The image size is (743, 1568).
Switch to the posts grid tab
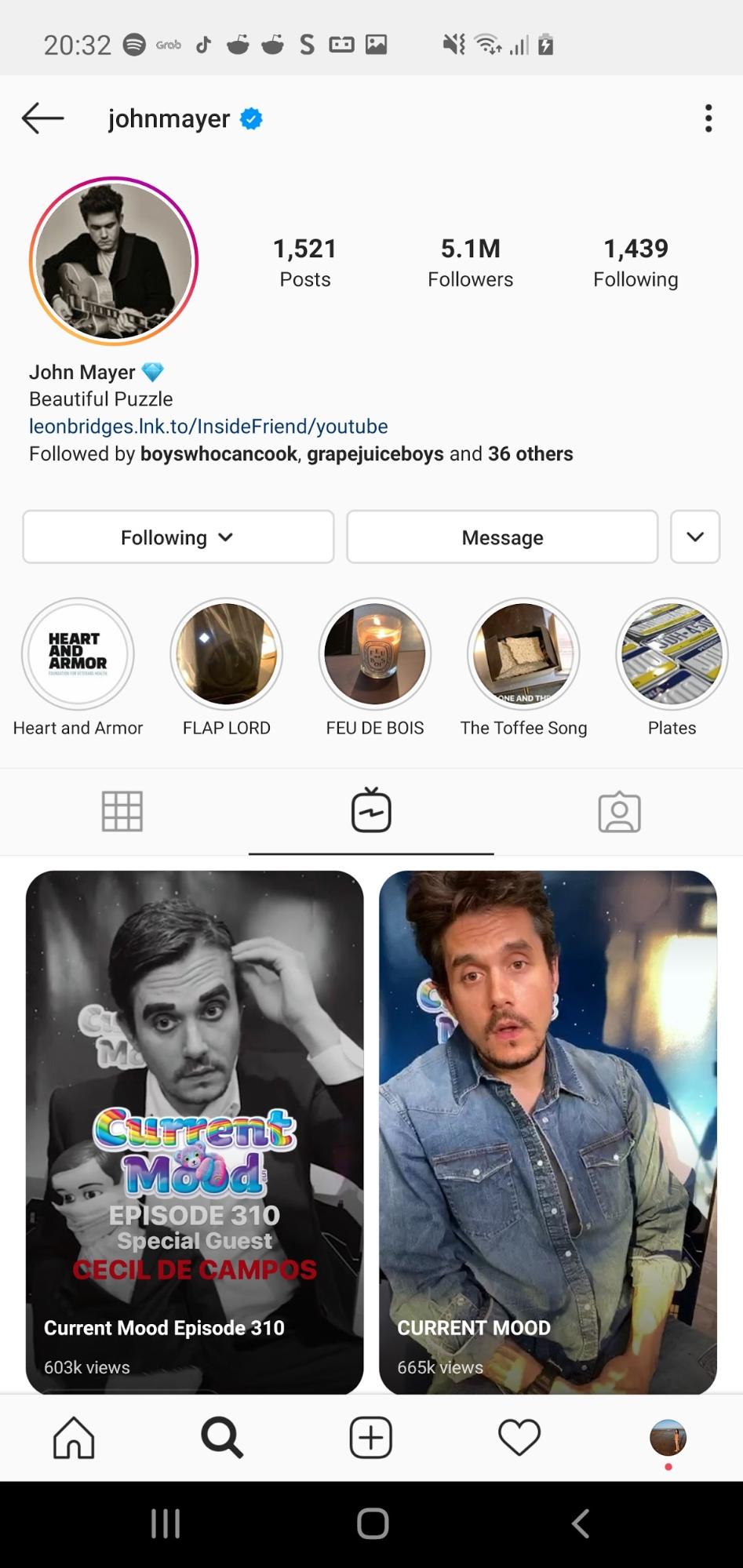pos(122,811)
